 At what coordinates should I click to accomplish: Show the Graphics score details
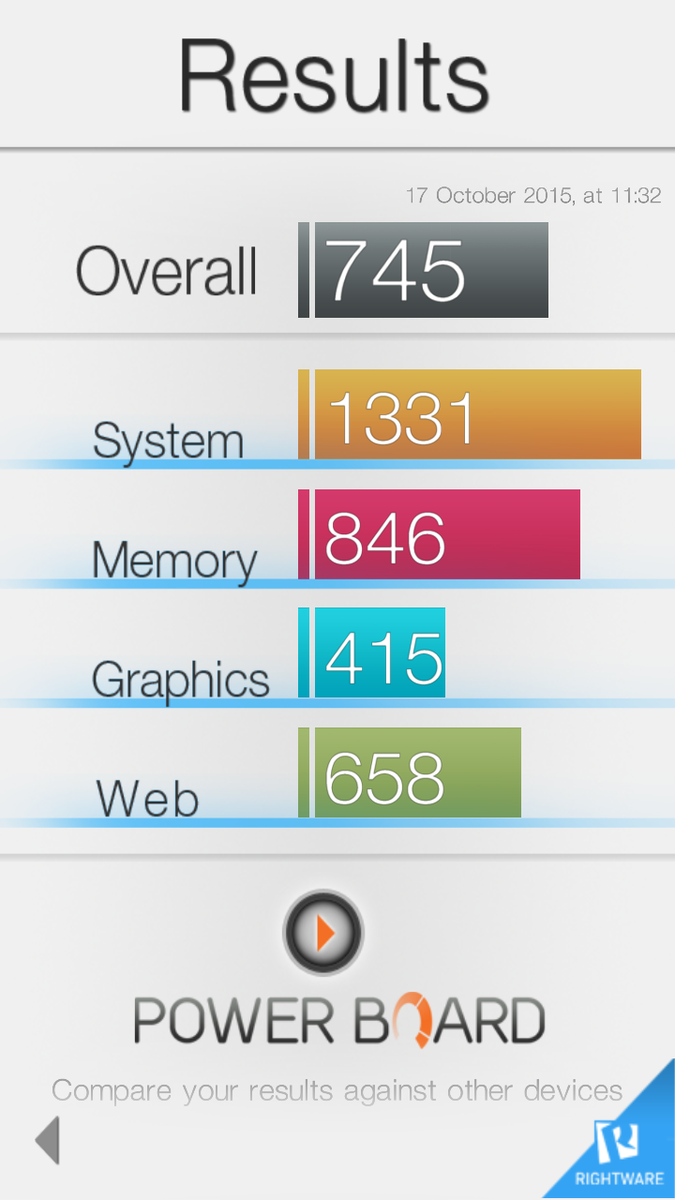tap(380, 654)
